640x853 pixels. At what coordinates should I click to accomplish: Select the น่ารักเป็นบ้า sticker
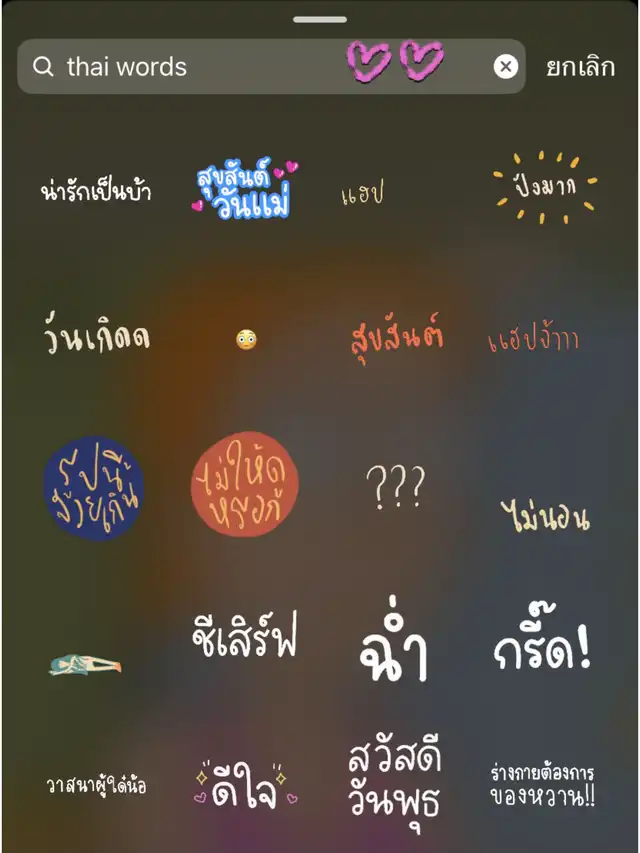pyautogui.click(x=96, y=190)
